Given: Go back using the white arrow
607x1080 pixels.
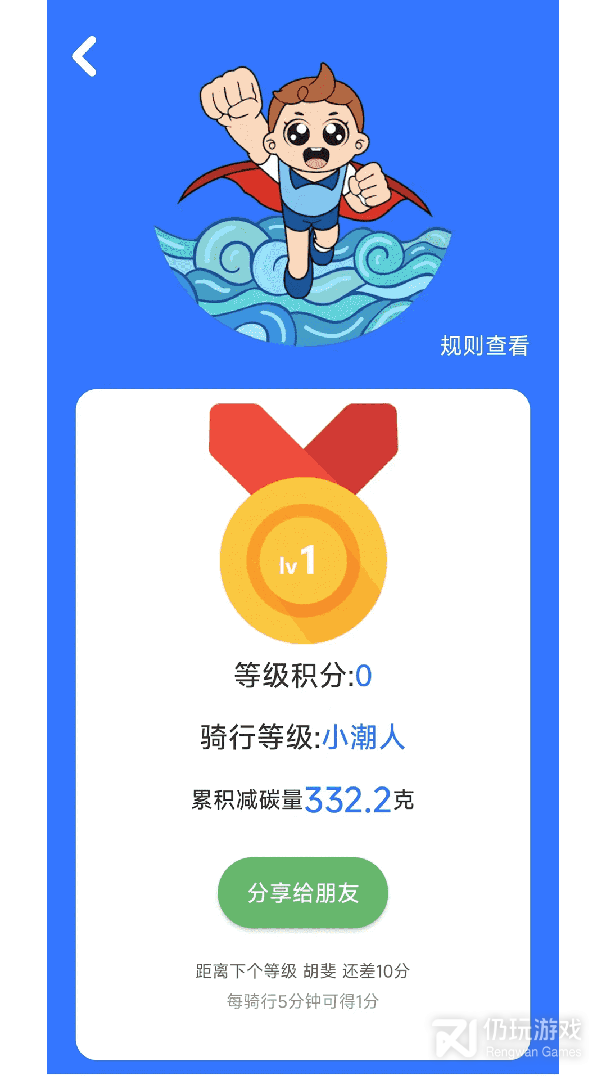Looking at the screenshot, I should click(85, 57).
